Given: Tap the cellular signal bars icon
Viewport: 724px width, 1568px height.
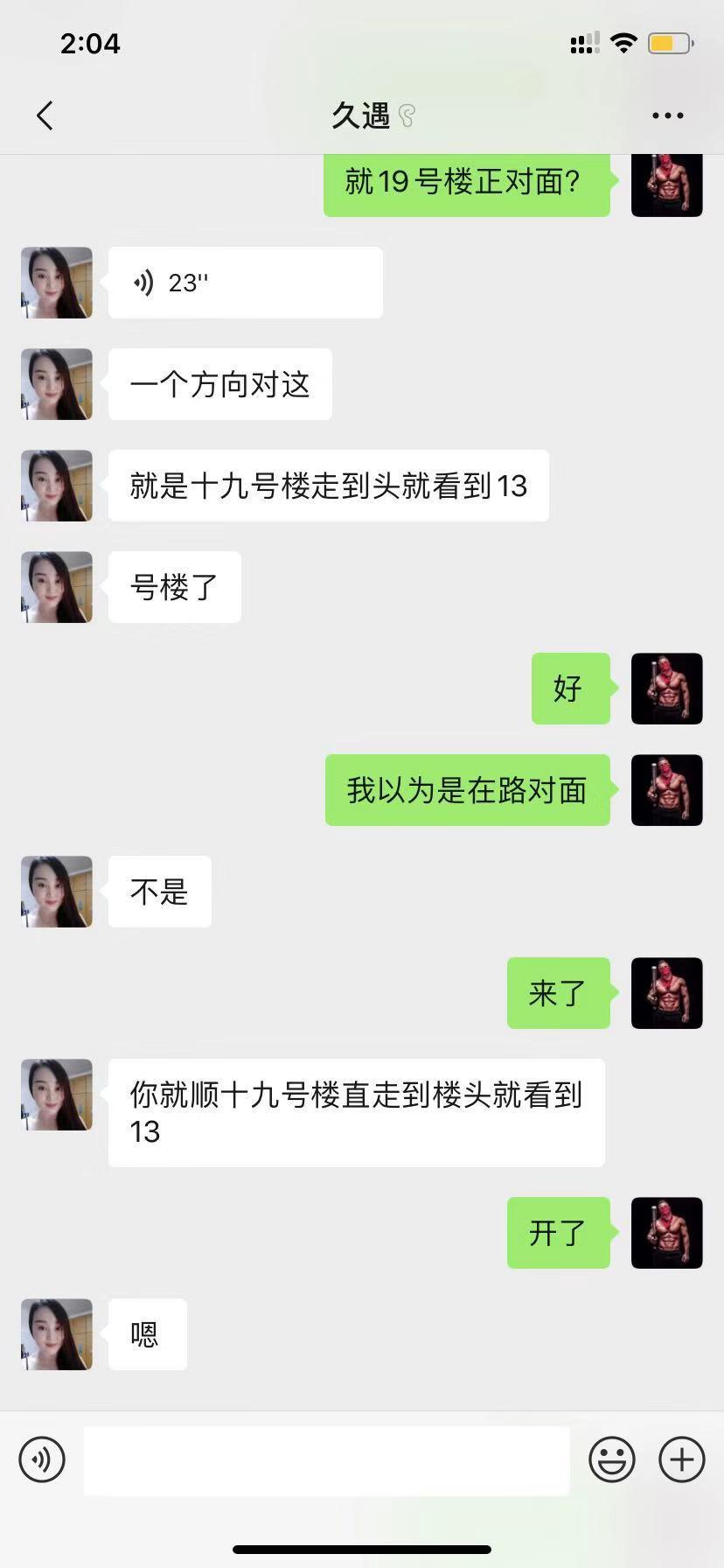Looking at the screenshot, I should click(x=584, y=43).
